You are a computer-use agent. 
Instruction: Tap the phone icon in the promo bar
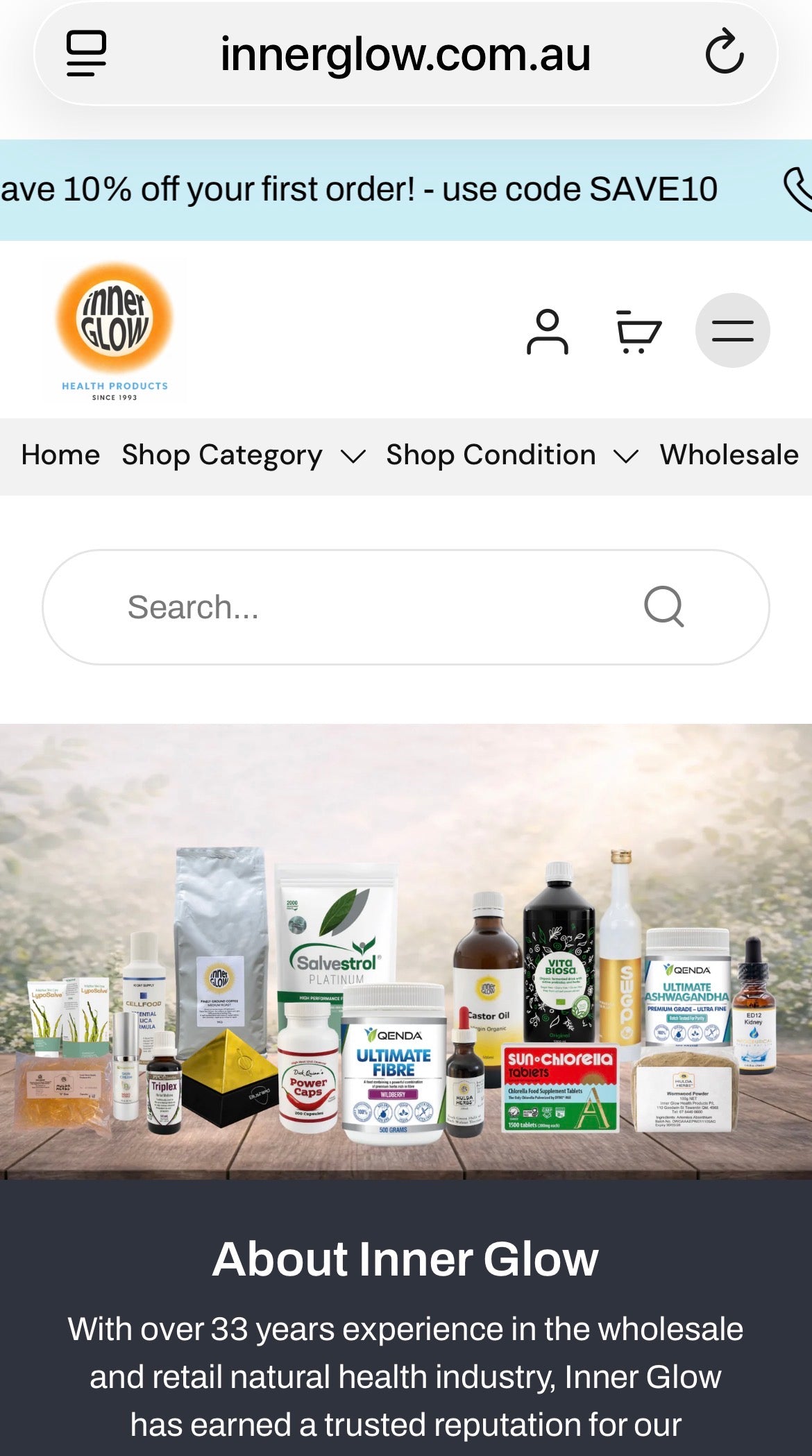(798, 189)
